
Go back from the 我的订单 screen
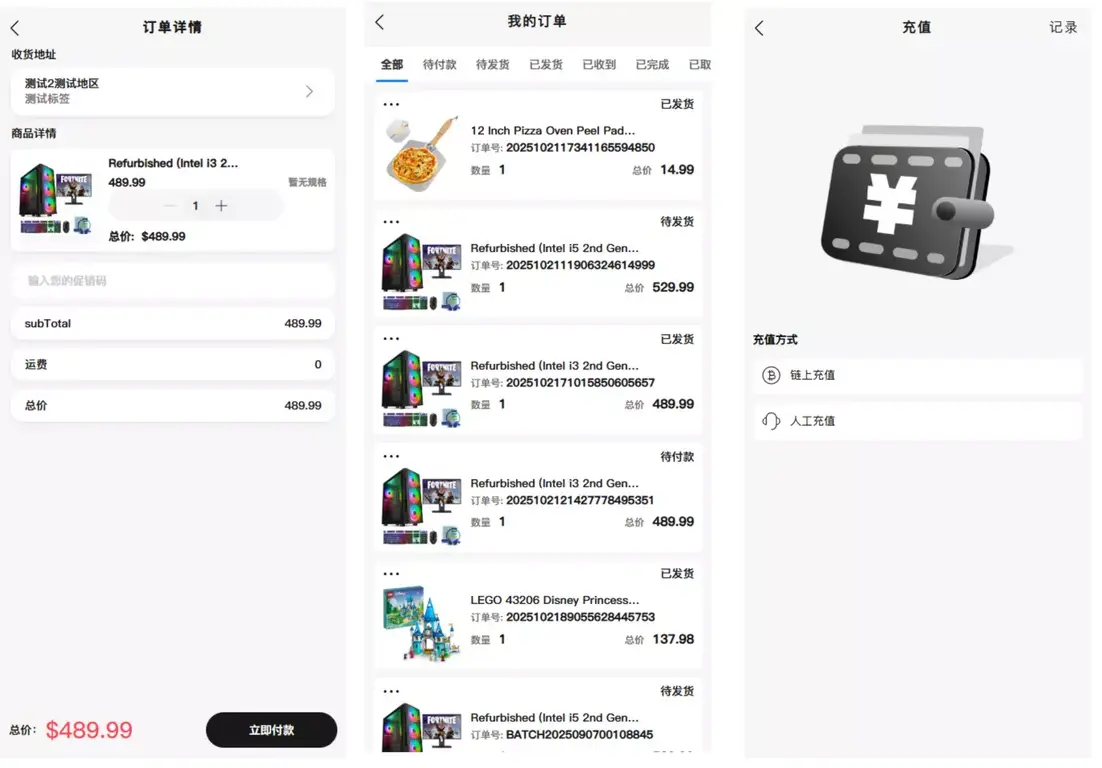tap(380, 22)
